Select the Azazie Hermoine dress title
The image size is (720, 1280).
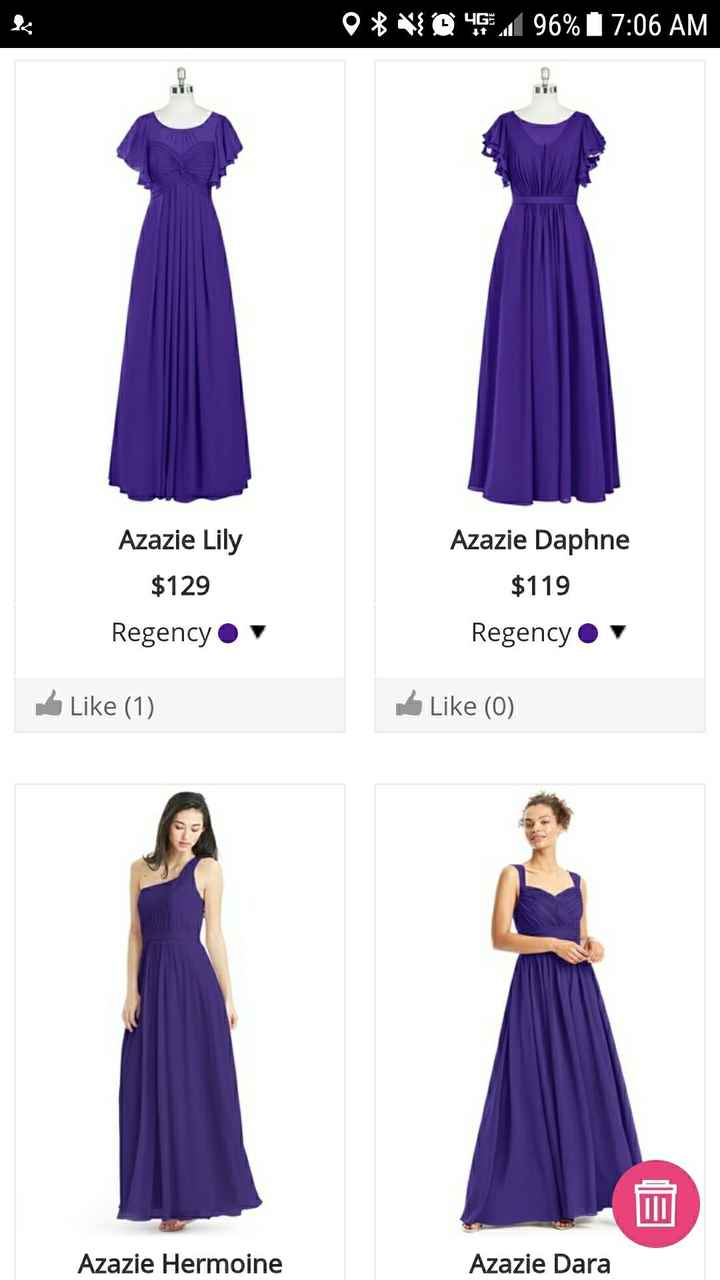pos(179,1263)
